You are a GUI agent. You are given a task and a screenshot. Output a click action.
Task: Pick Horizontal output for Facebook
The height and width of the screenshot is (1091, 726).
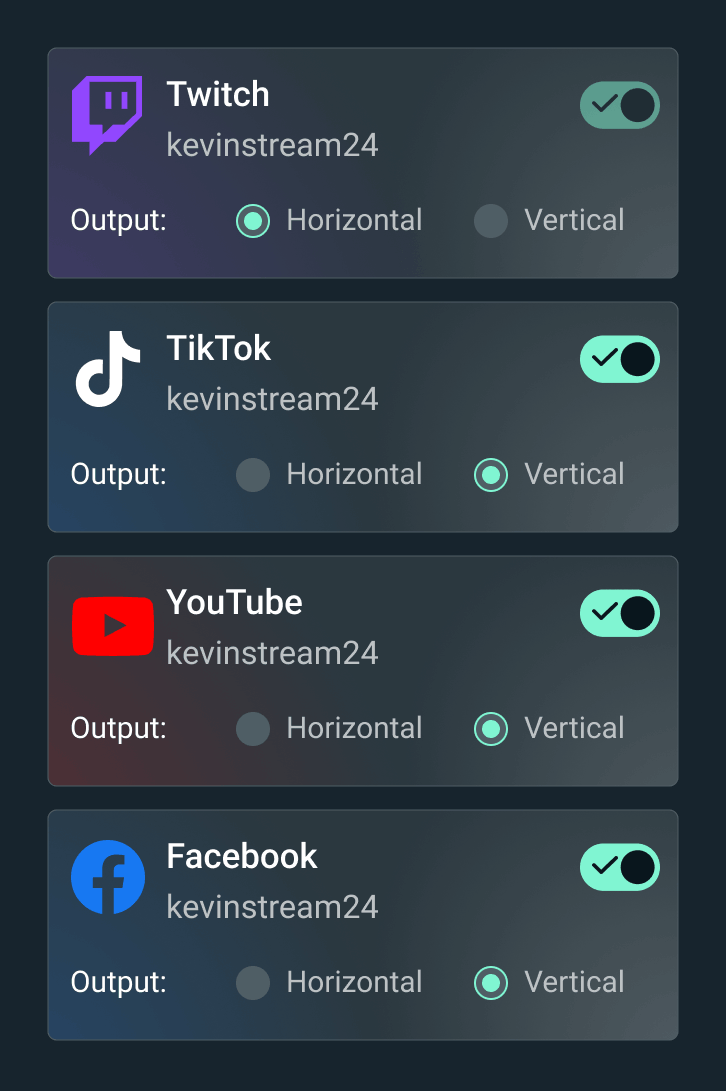253,982
